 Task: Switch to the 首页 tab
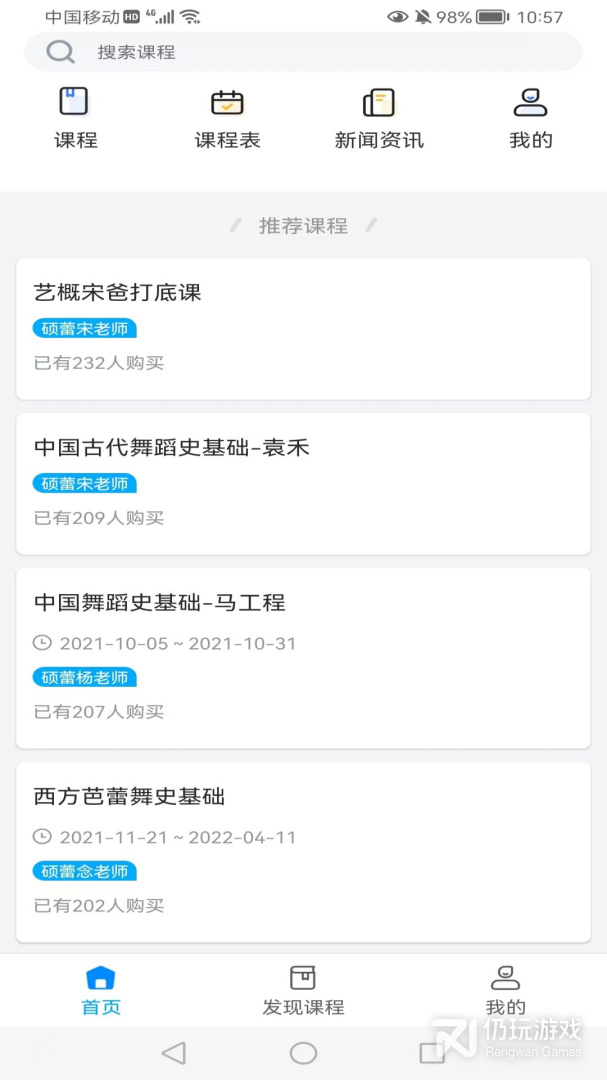[101, 990]
